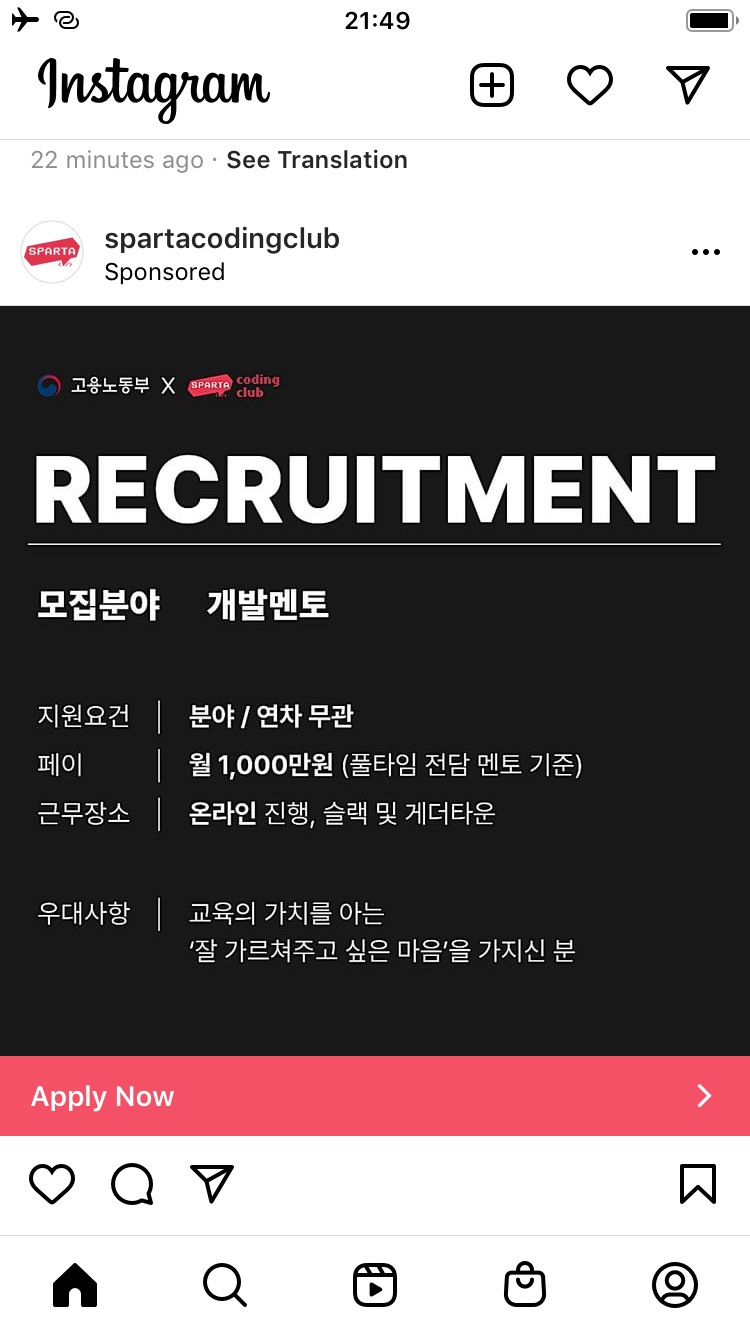
Task: Open the activity heart in top bar
Action: 589,86
